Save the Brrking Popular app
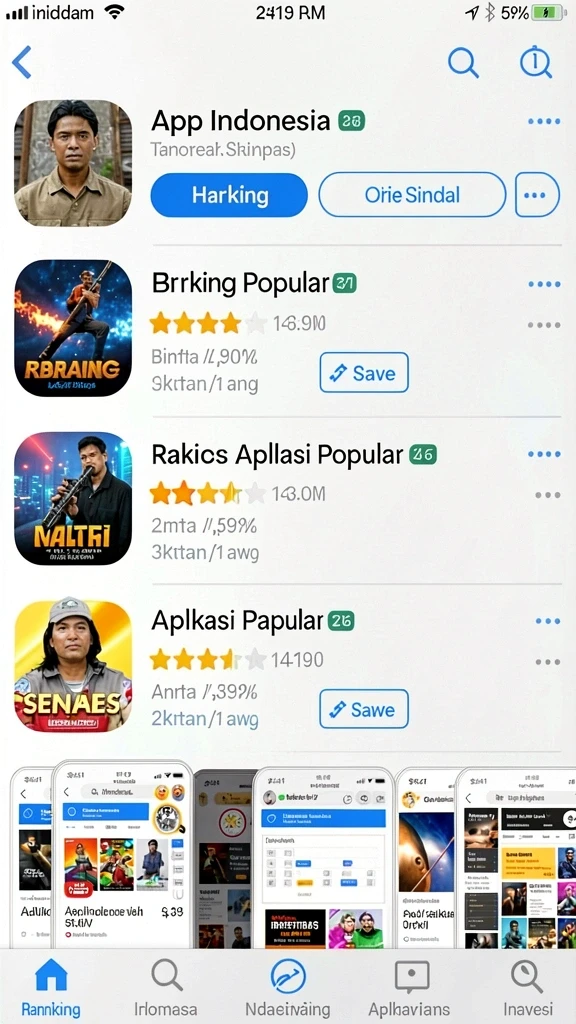Image resolution: width=576 pixels, height=1024 pixels. (x=364, y=373)
